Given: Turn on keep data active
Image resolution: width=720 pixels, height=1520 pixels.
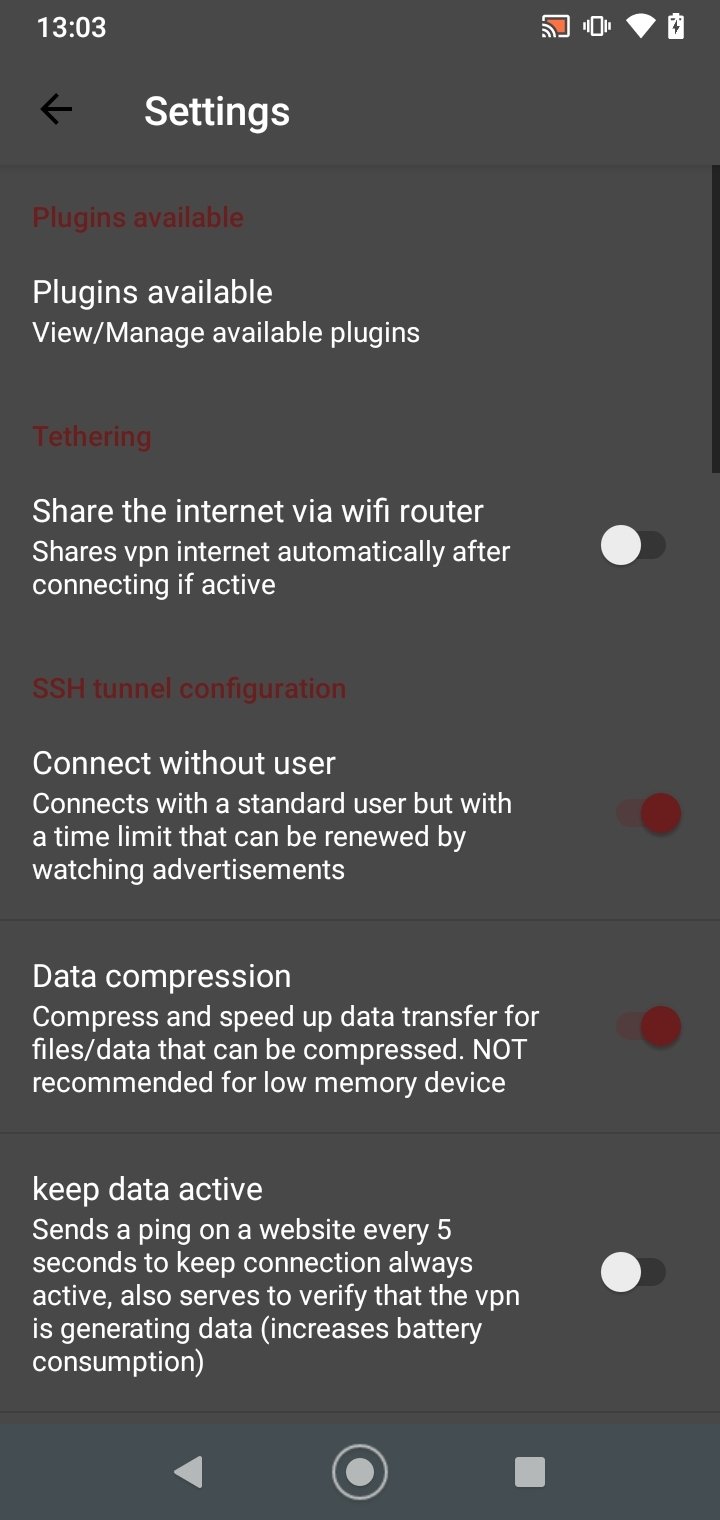Looking at the screenshot, I should point(634,1273).
